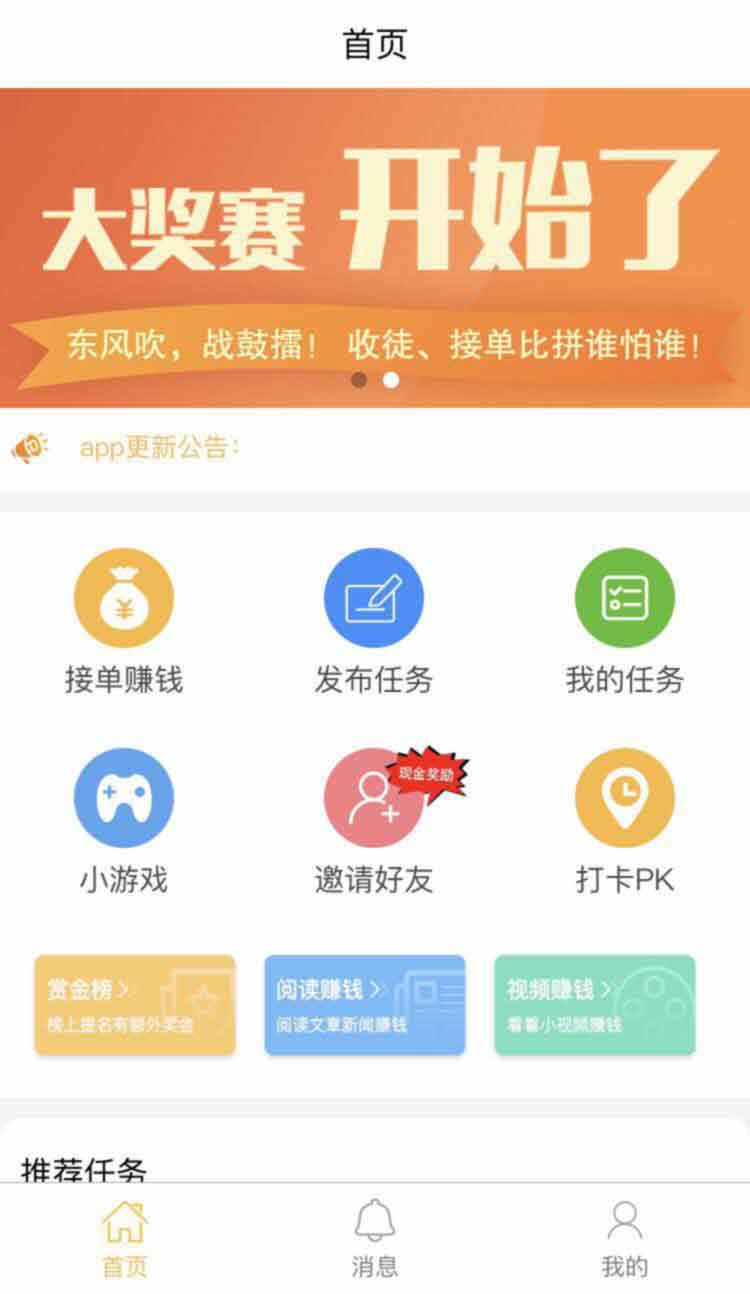
Task: Select the first carousel dot indicator
Action: point(360,380)
